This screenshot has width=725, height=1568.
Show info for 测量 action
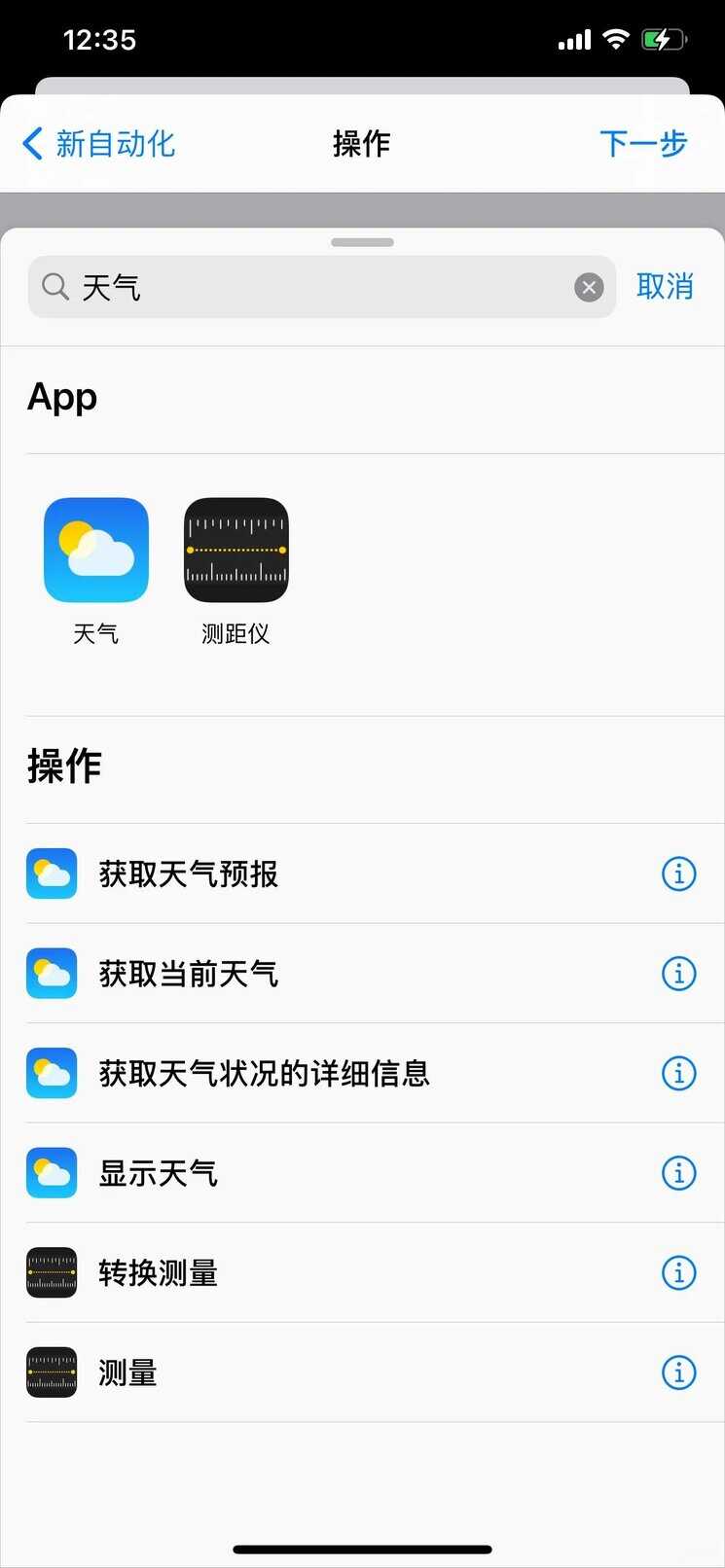678,1372
